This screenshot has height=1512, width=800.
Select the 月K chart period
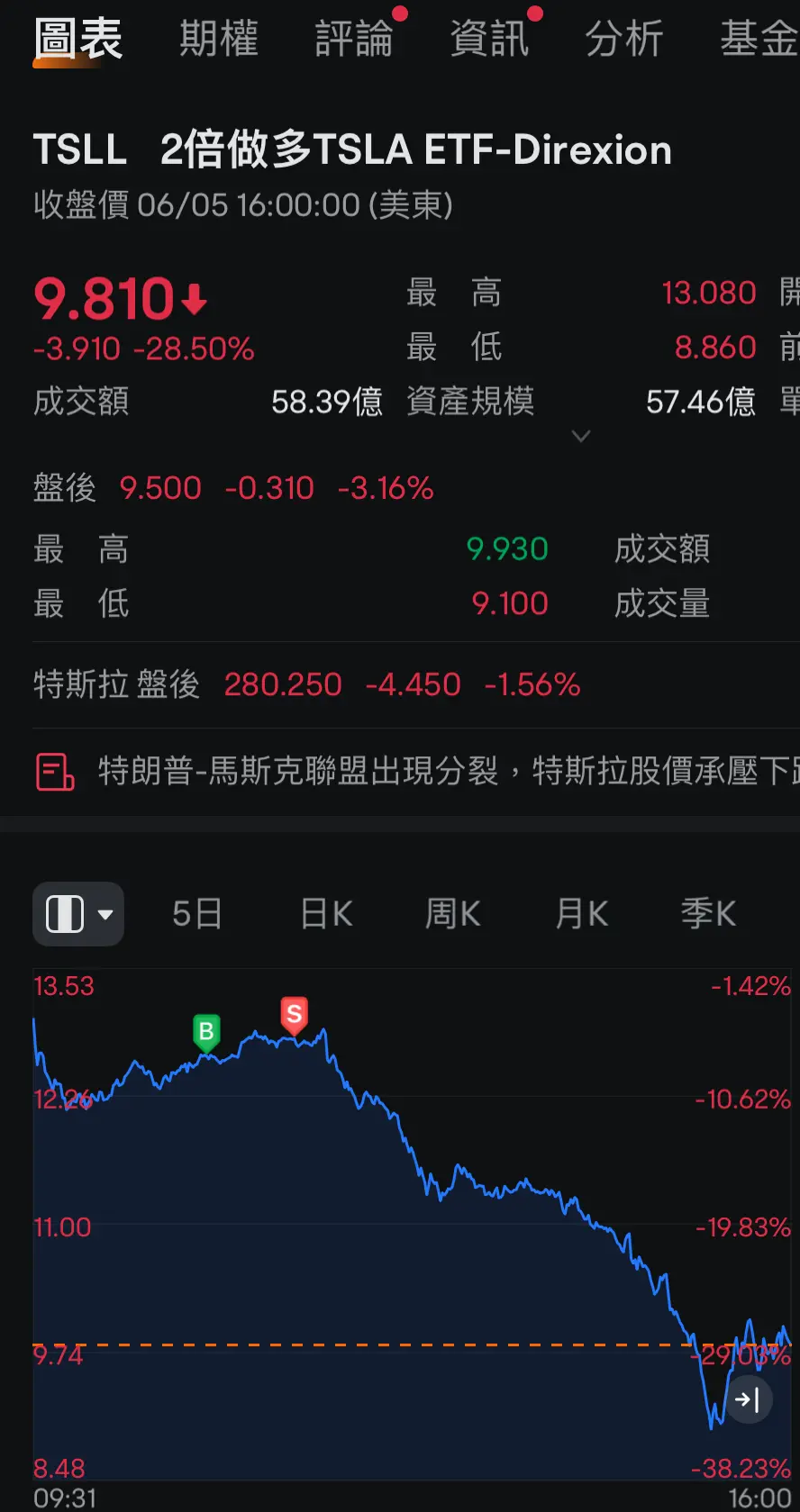[x=582, y=914]
